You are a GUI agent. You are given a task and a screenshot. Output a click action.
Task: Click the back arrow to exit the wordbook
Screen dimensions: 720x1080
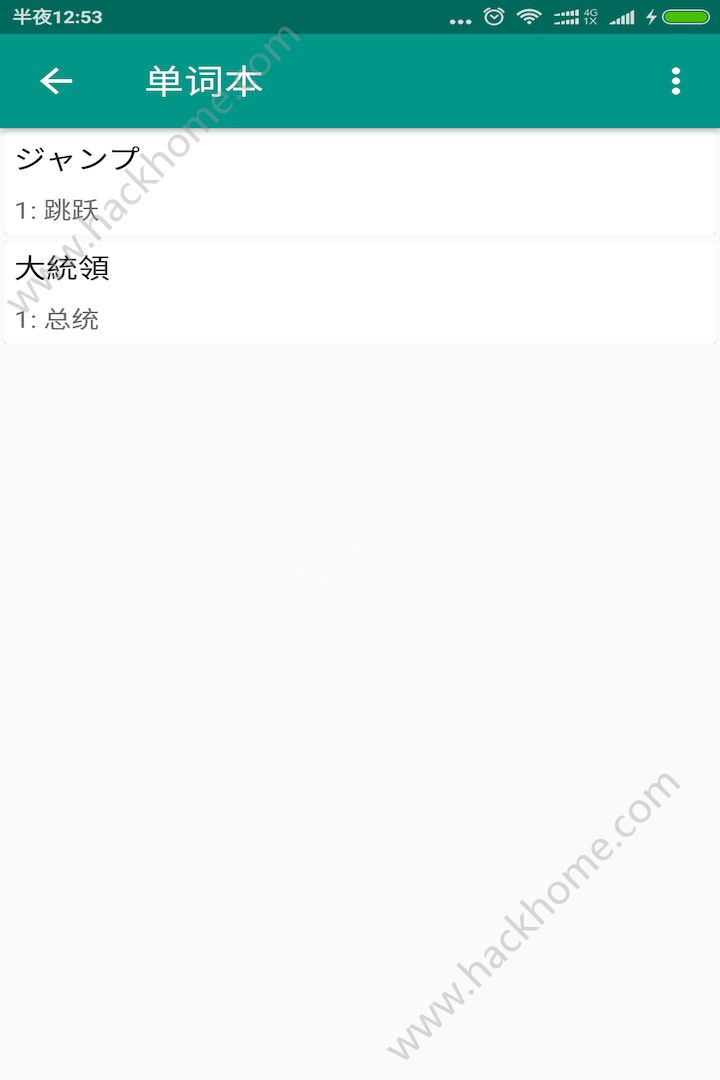click(55, 81)
